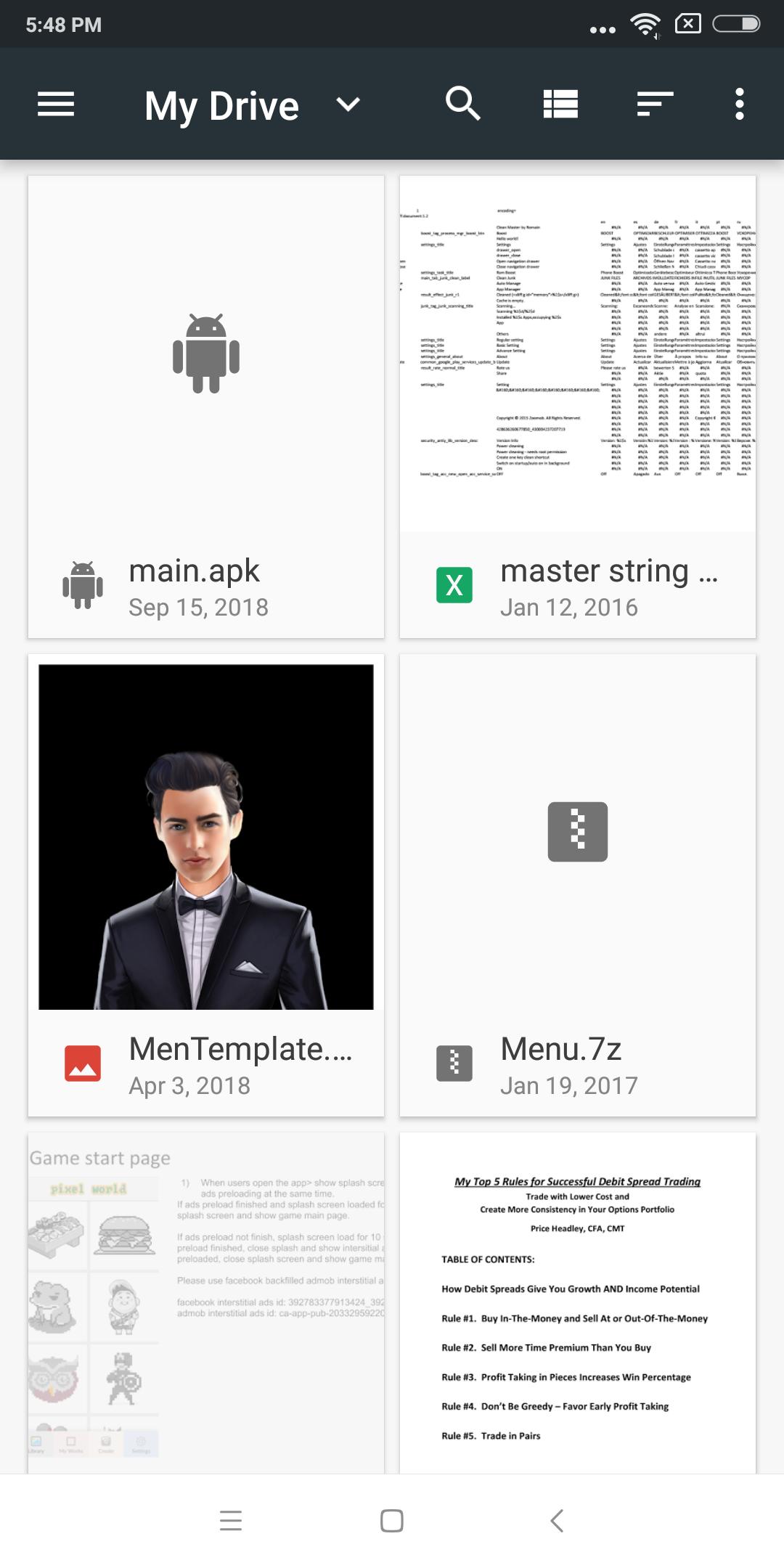This screenshot has width=784, height=1568.
Task: Go back with the system back button
Action: pos(557,1520)
